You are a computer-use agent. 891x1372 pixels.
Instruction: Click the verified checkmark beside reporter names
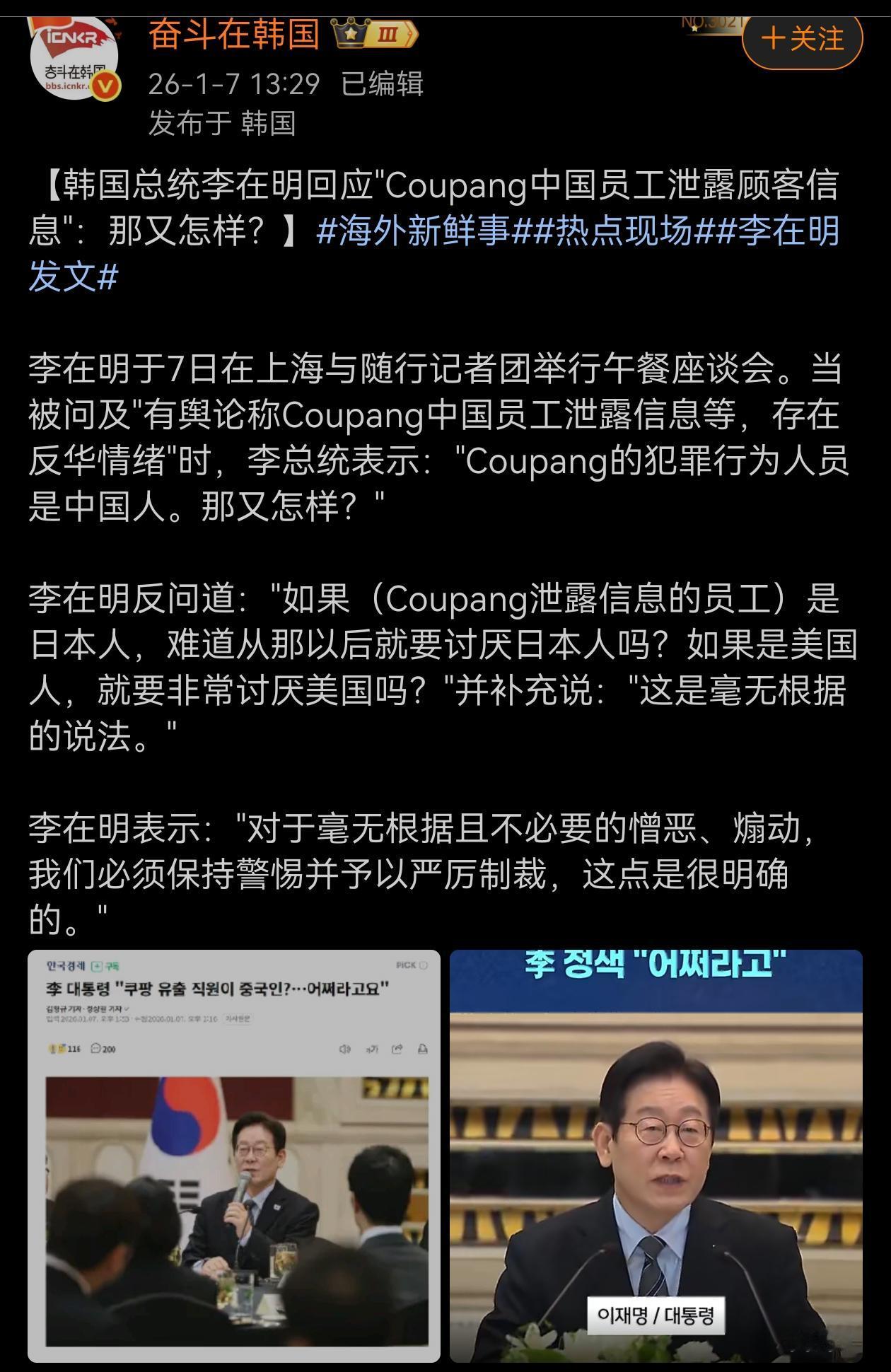(126, 1009)
